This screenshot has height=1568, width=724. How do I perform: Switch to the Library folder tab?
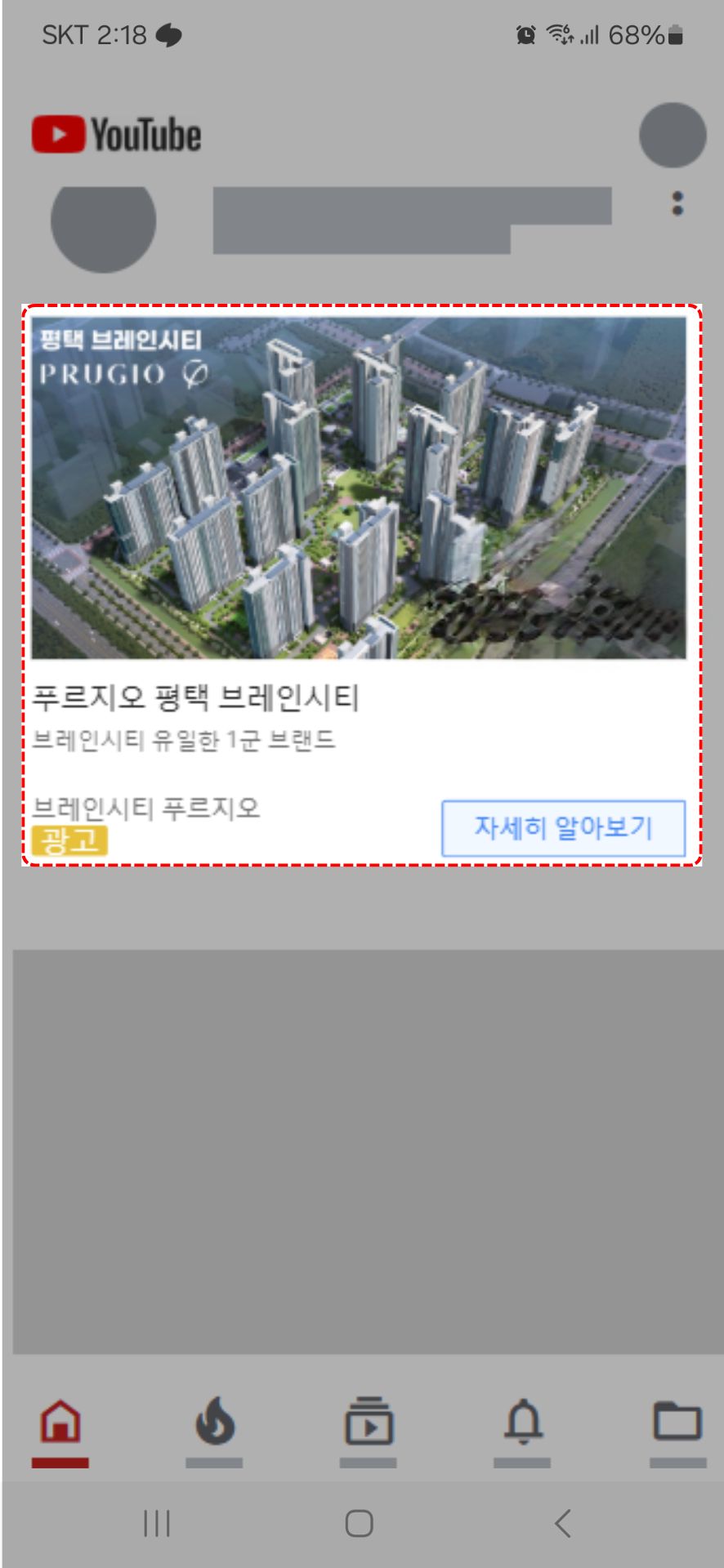[x=677, y=1423]
